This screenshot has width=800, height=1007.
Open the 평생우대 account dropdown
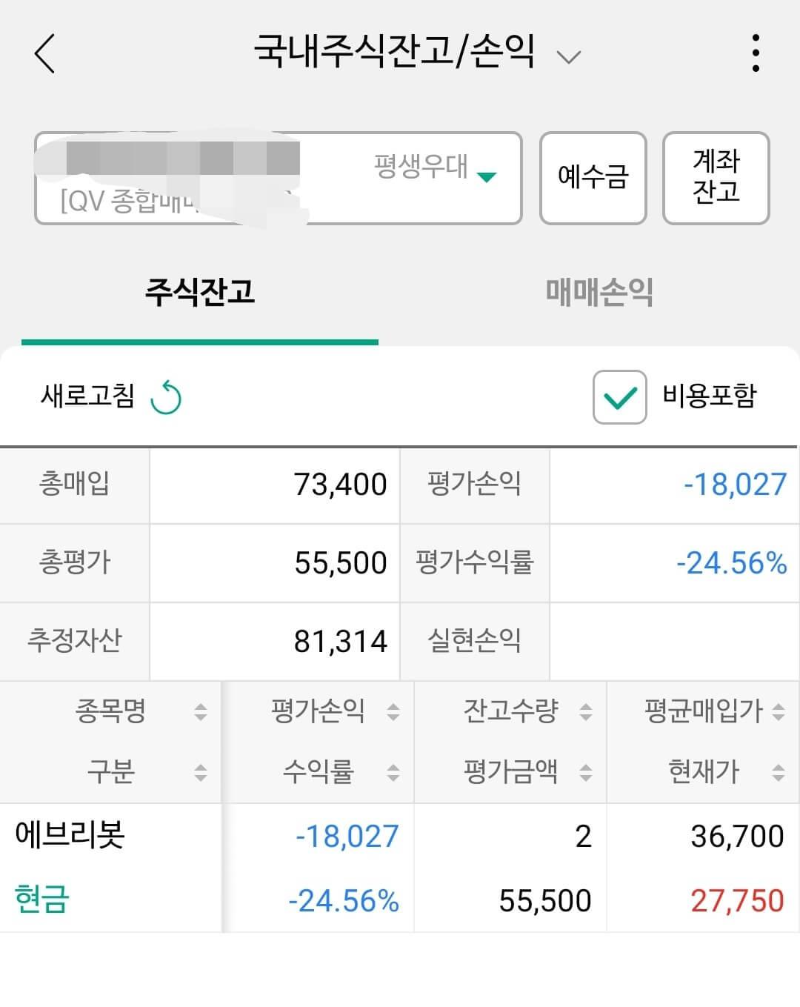(x=441, y=169)
